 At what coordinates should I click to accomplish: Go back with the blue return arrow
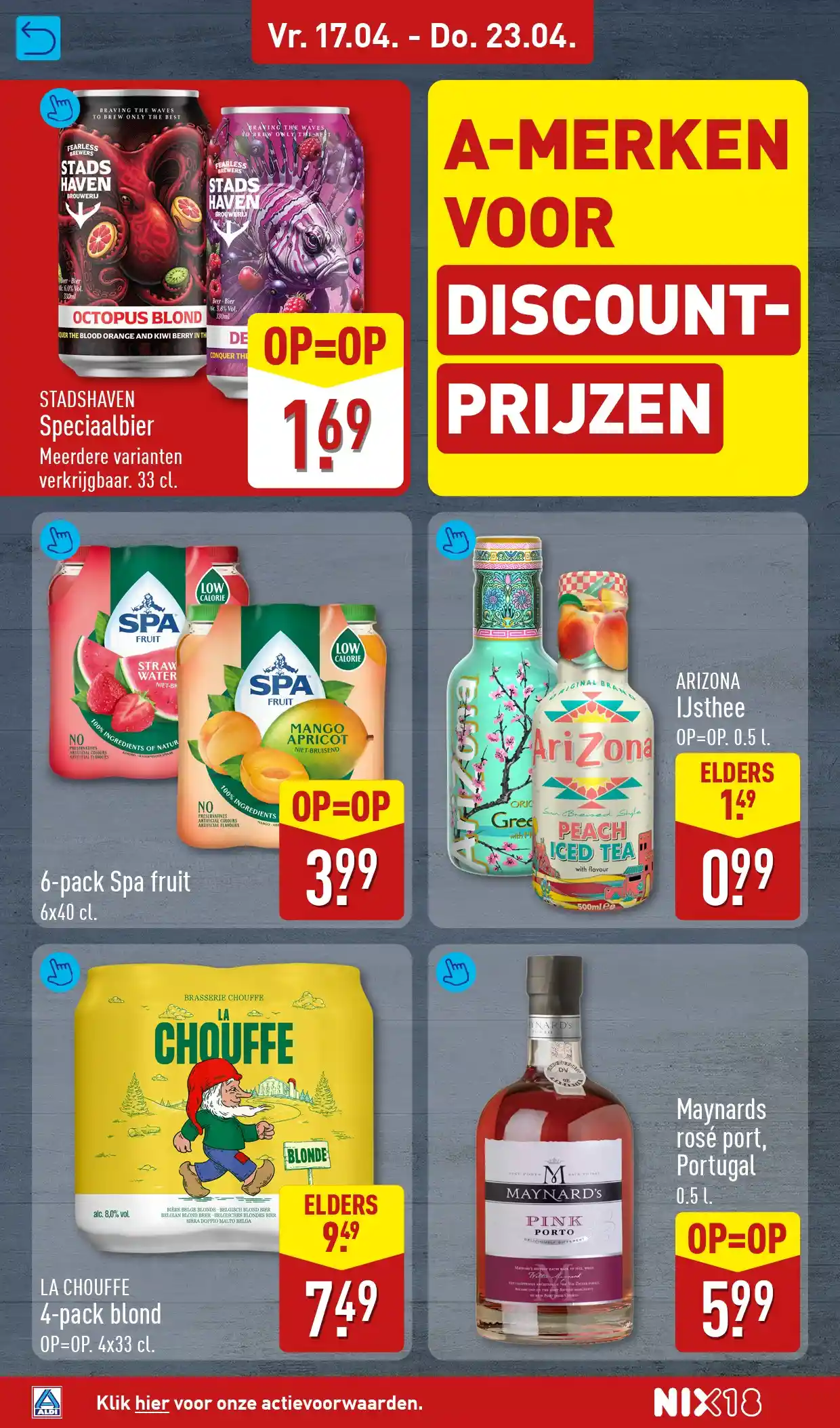[38, 39]
